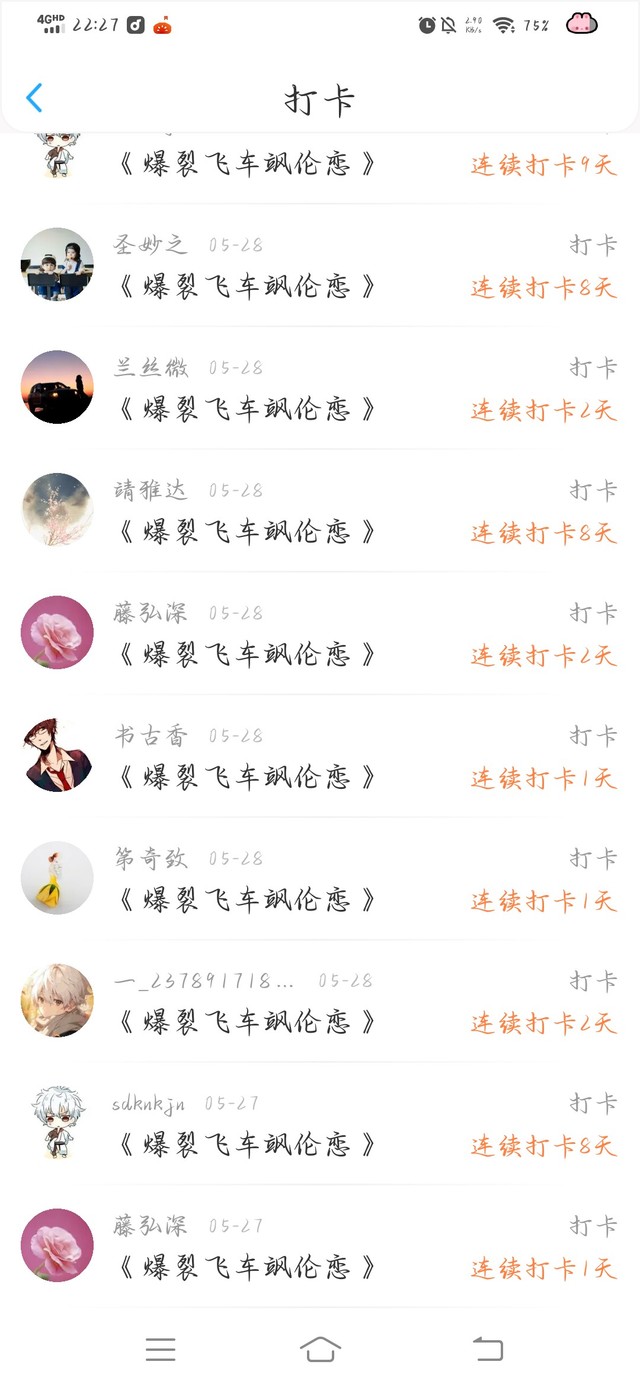Go back using the blue back arrow
The height and width of the screenshot is (1387, 640).
pos(34,98)
